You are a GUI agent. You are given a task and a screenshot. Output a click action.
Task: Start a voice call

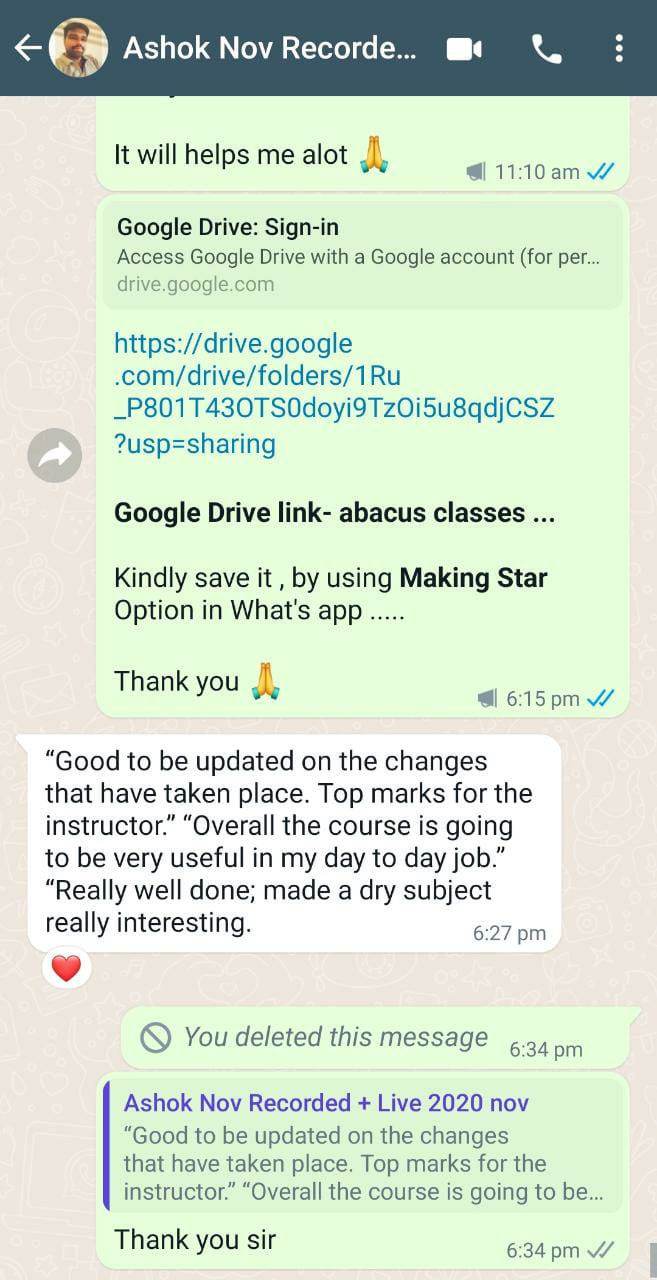(546, 48)
